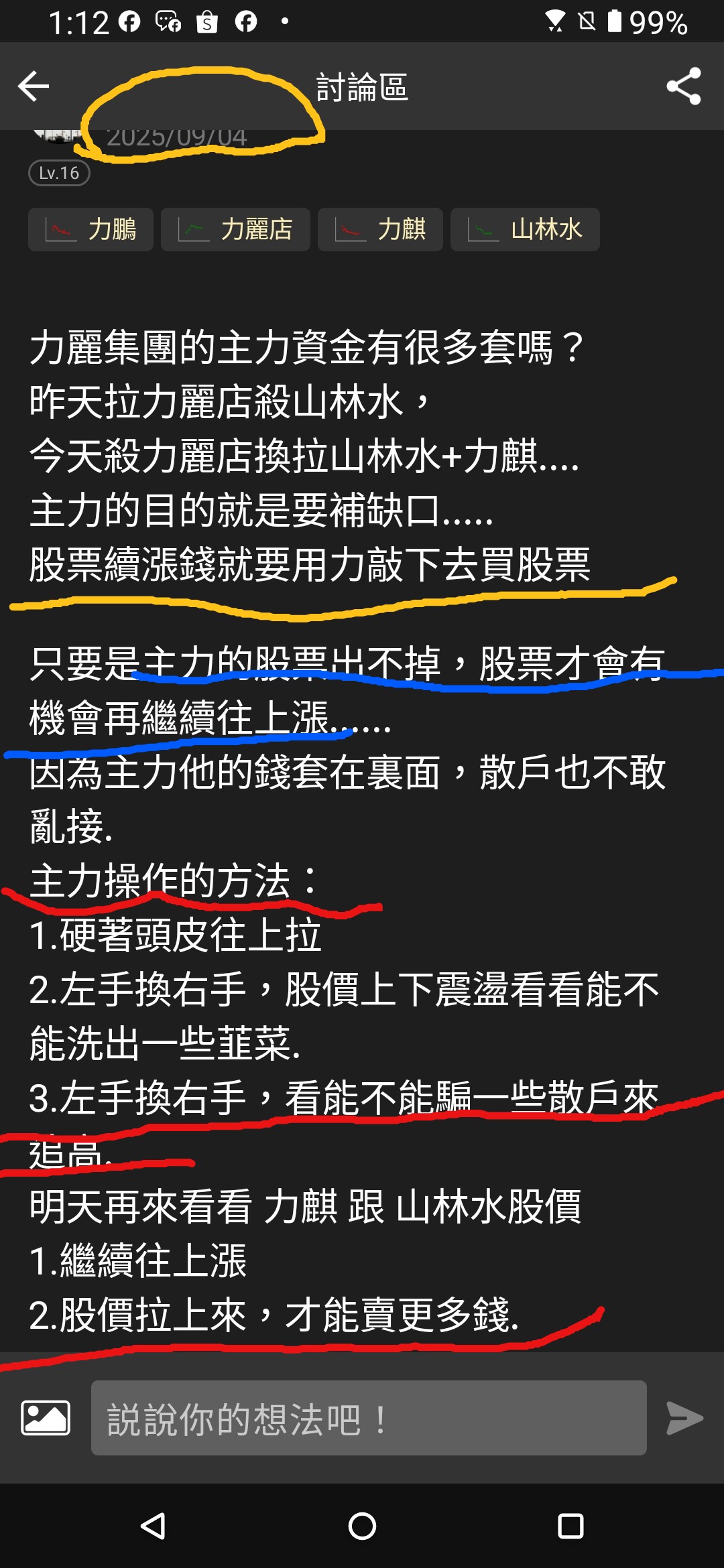Send the comment with the arrow icon

click(684, 1417)
